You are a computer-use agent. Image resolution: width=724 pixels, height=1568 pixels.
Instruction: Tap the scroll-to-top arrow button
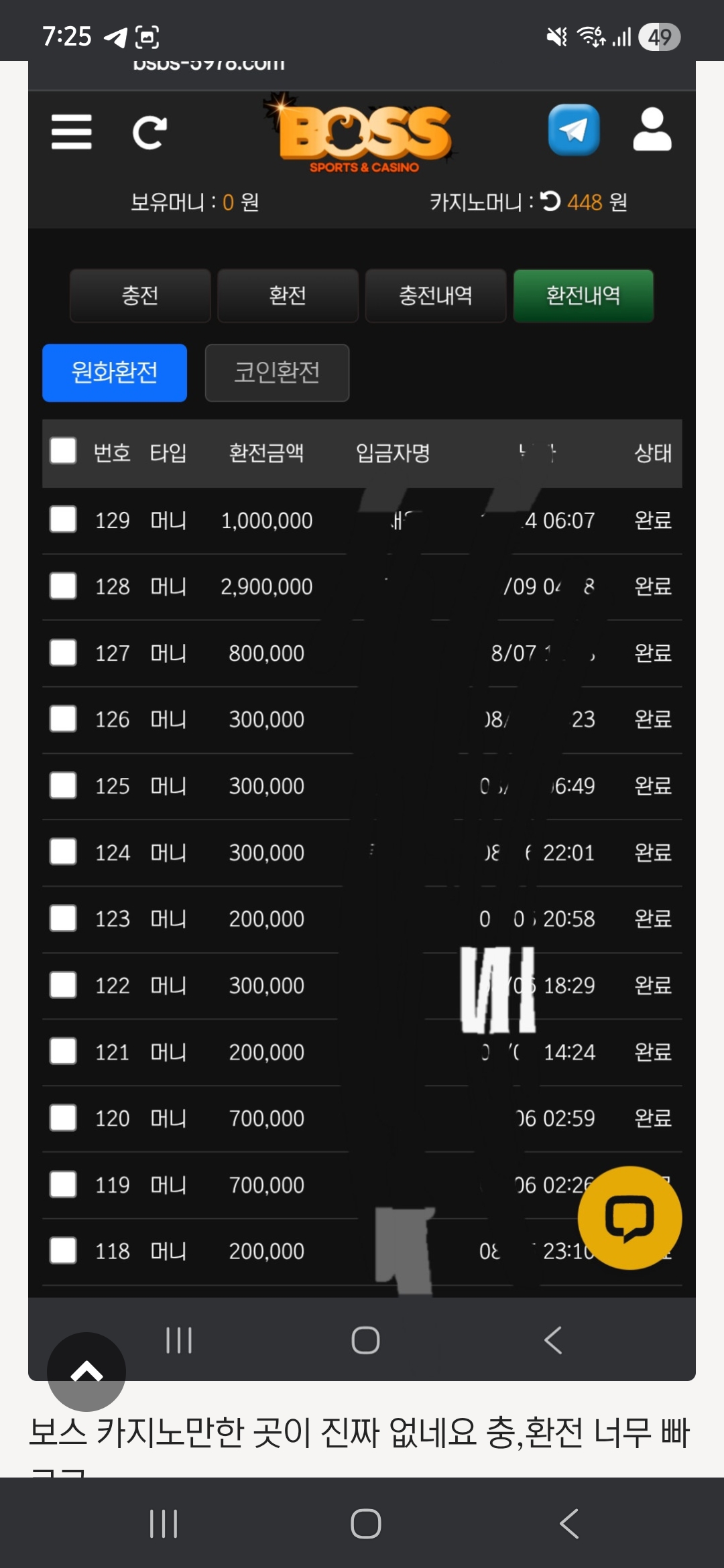coord(86,1371)
